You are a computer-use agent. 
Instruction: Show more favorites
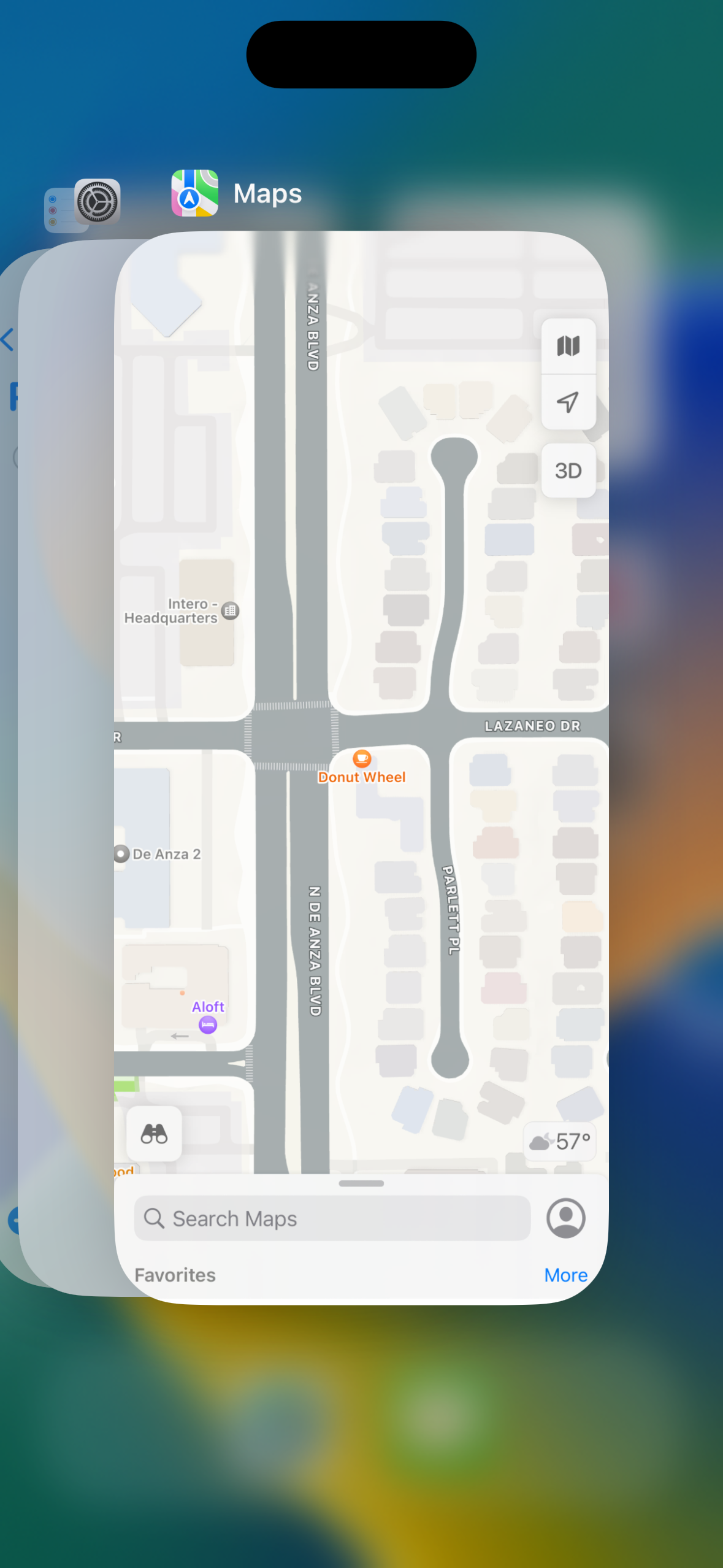tap(565, 1275)
